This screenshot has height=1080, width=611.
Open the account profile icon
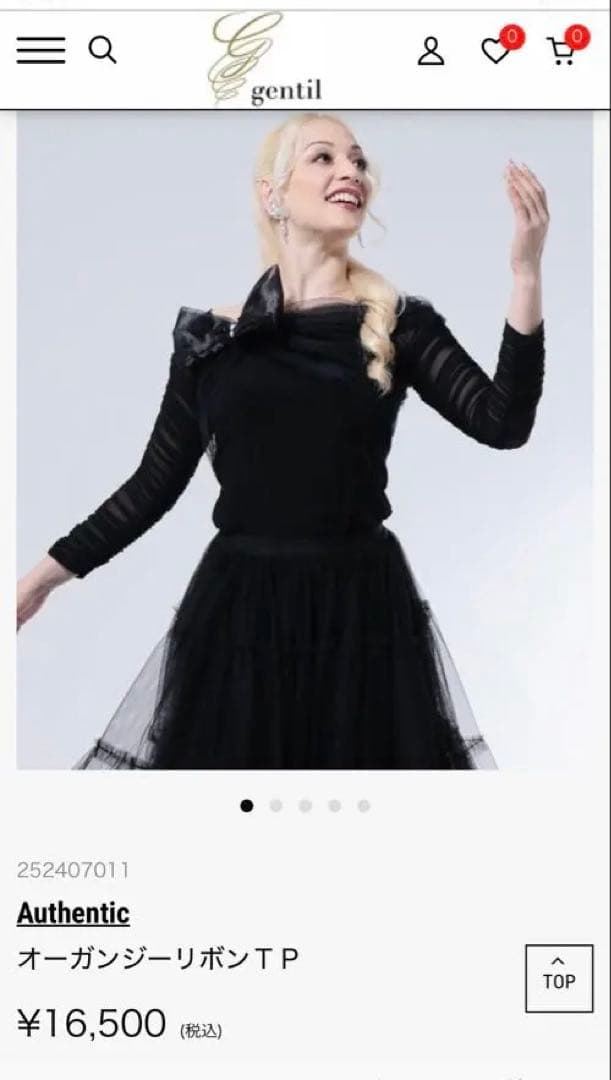(x=431, y=51)
